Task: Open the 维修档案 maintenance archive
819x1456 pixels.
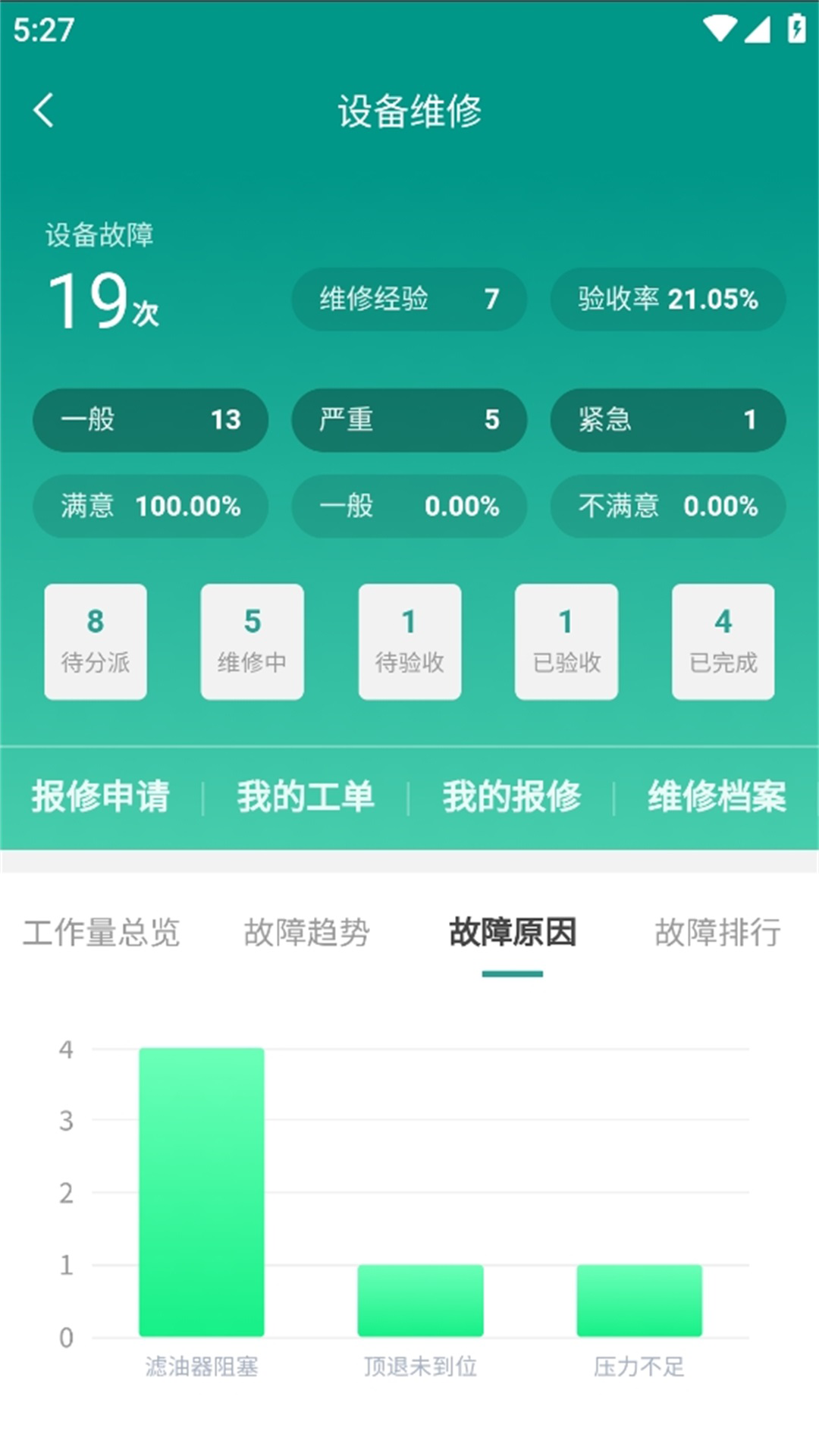Action: [x=716, y=797]
